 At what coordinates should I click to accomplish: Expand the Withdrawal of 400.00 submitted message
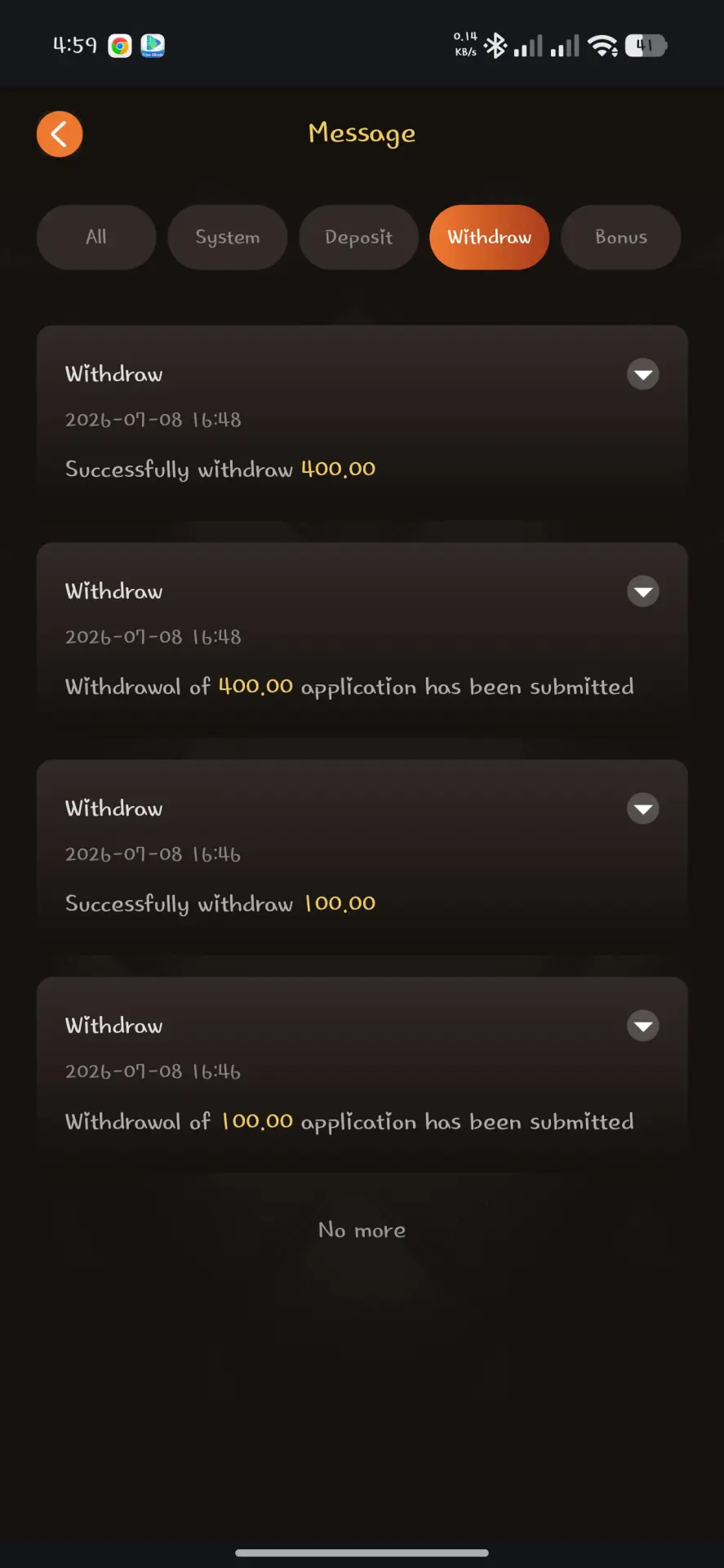point(643,591)
